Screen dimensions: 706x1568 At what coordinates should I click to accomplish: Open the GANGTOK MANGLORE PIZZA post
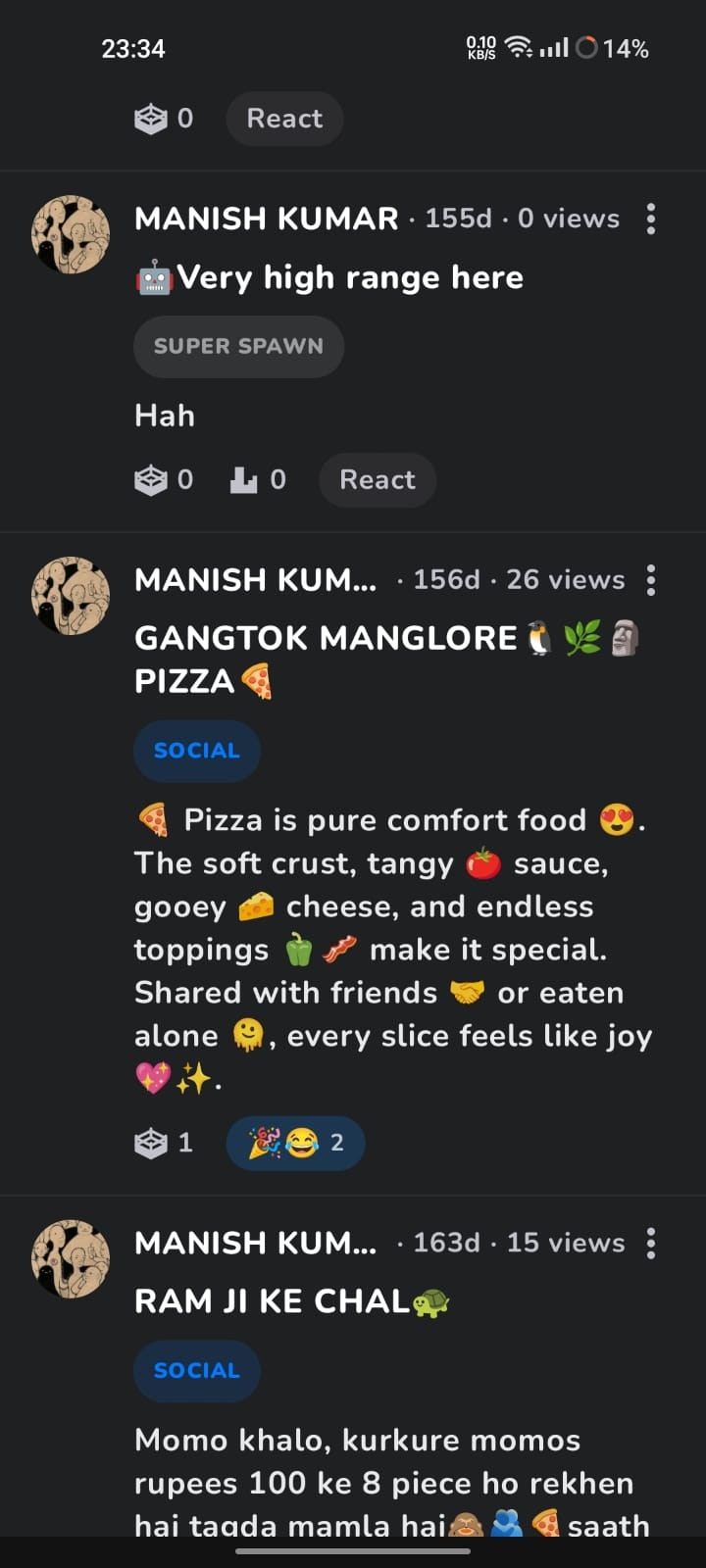point(325,639)
